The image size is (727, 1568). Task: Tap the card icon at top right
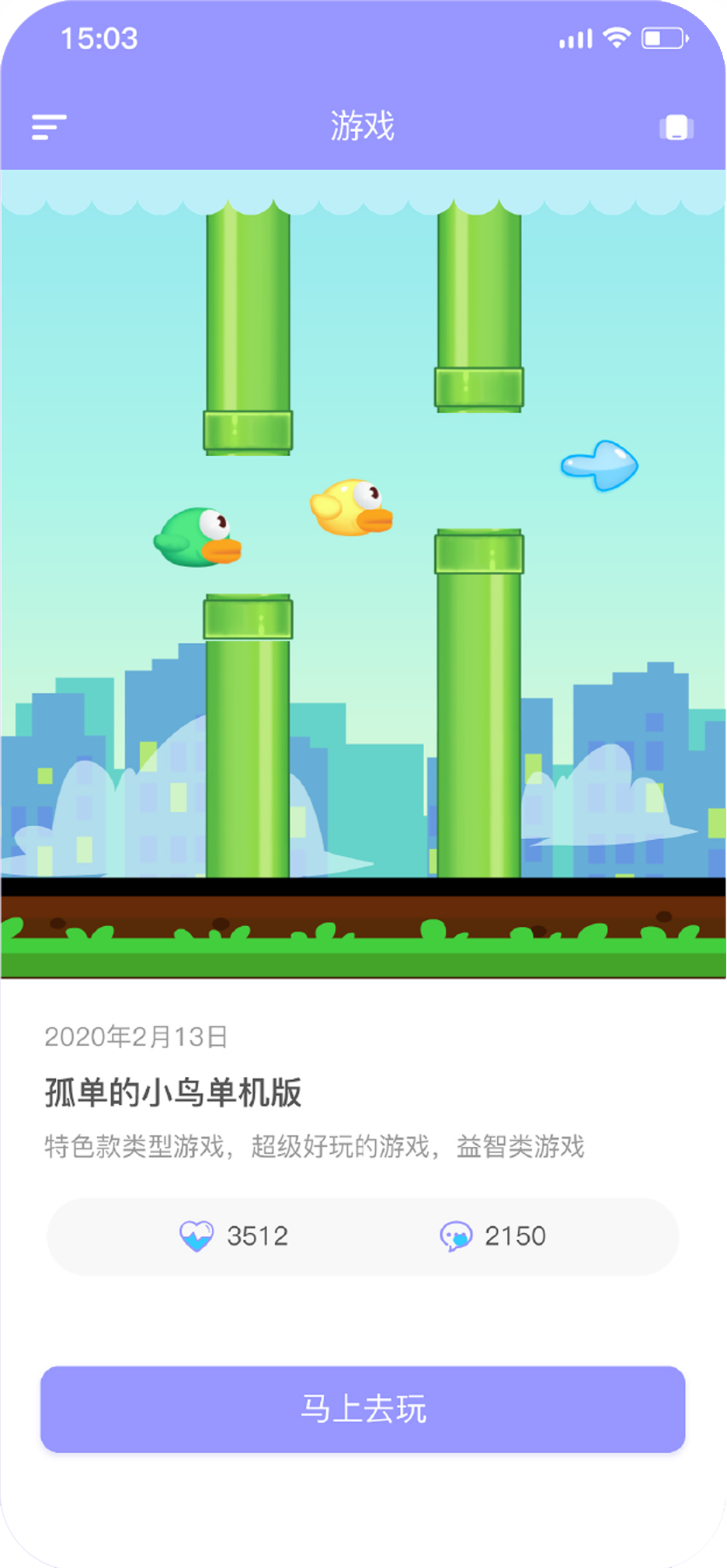676,127
